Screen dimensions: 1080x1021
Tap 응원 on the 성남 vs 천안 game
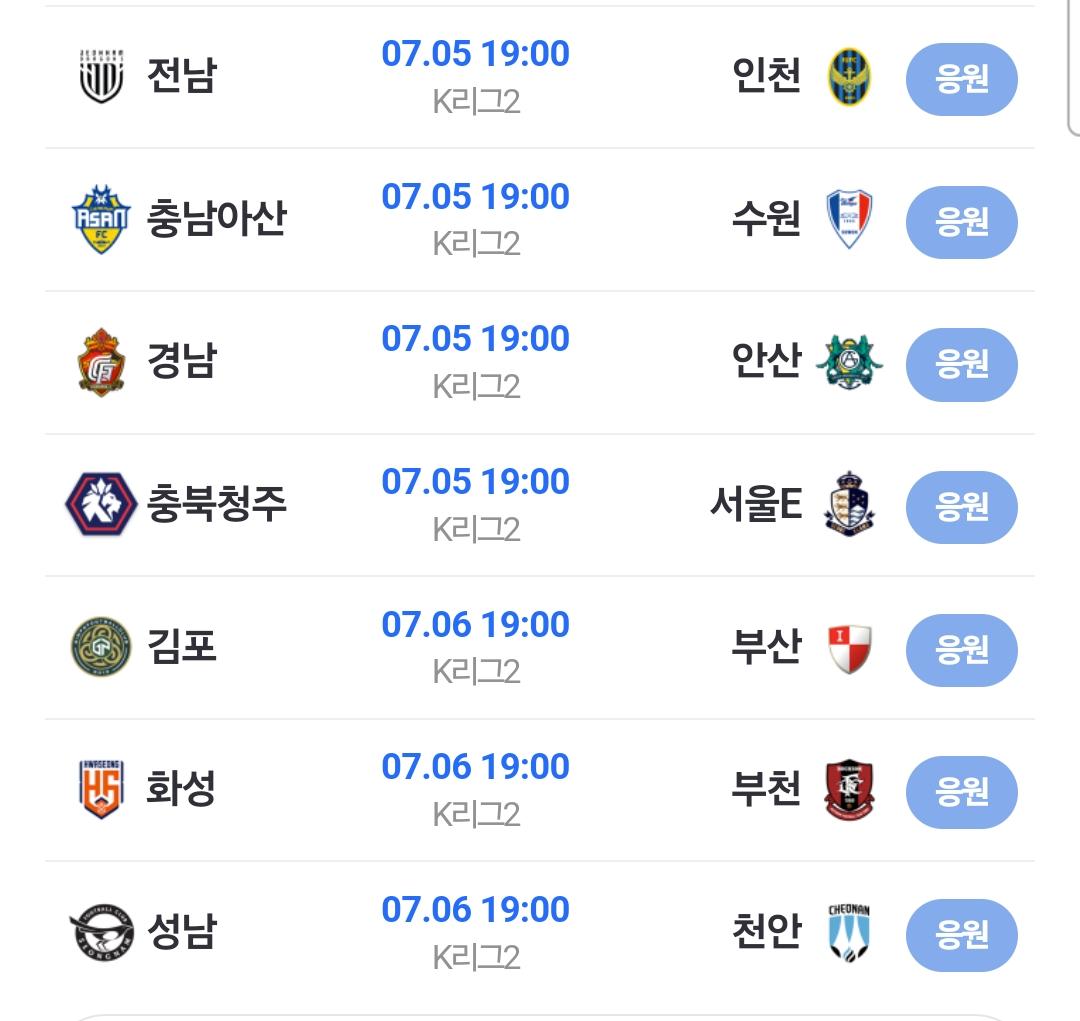point(961,935)
